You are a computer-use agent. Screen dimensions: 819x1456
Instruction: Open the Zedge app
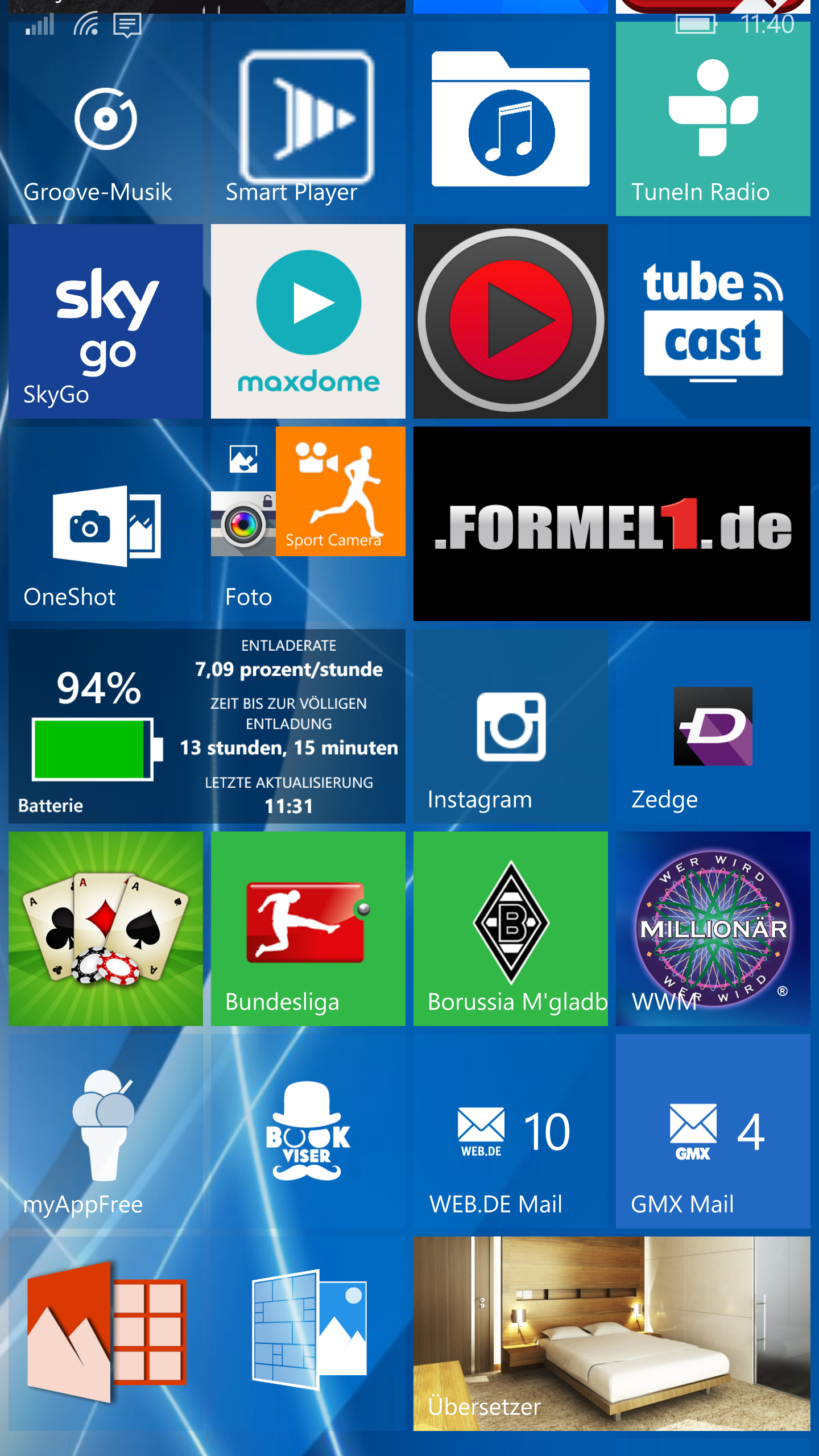click(713, 726)
